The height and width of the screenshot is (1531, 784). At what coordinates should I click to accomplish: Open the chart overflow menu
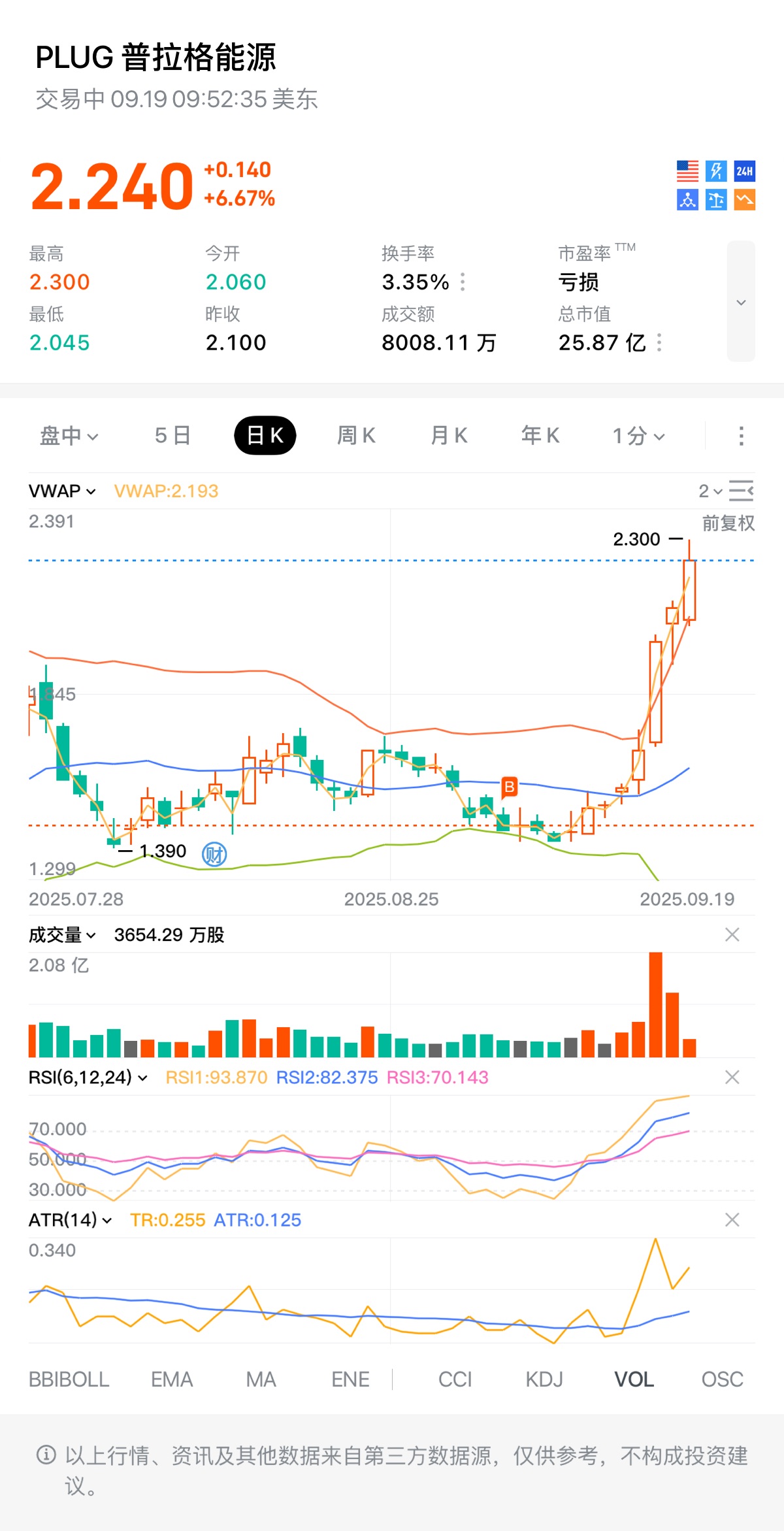[x=741, y=436]
